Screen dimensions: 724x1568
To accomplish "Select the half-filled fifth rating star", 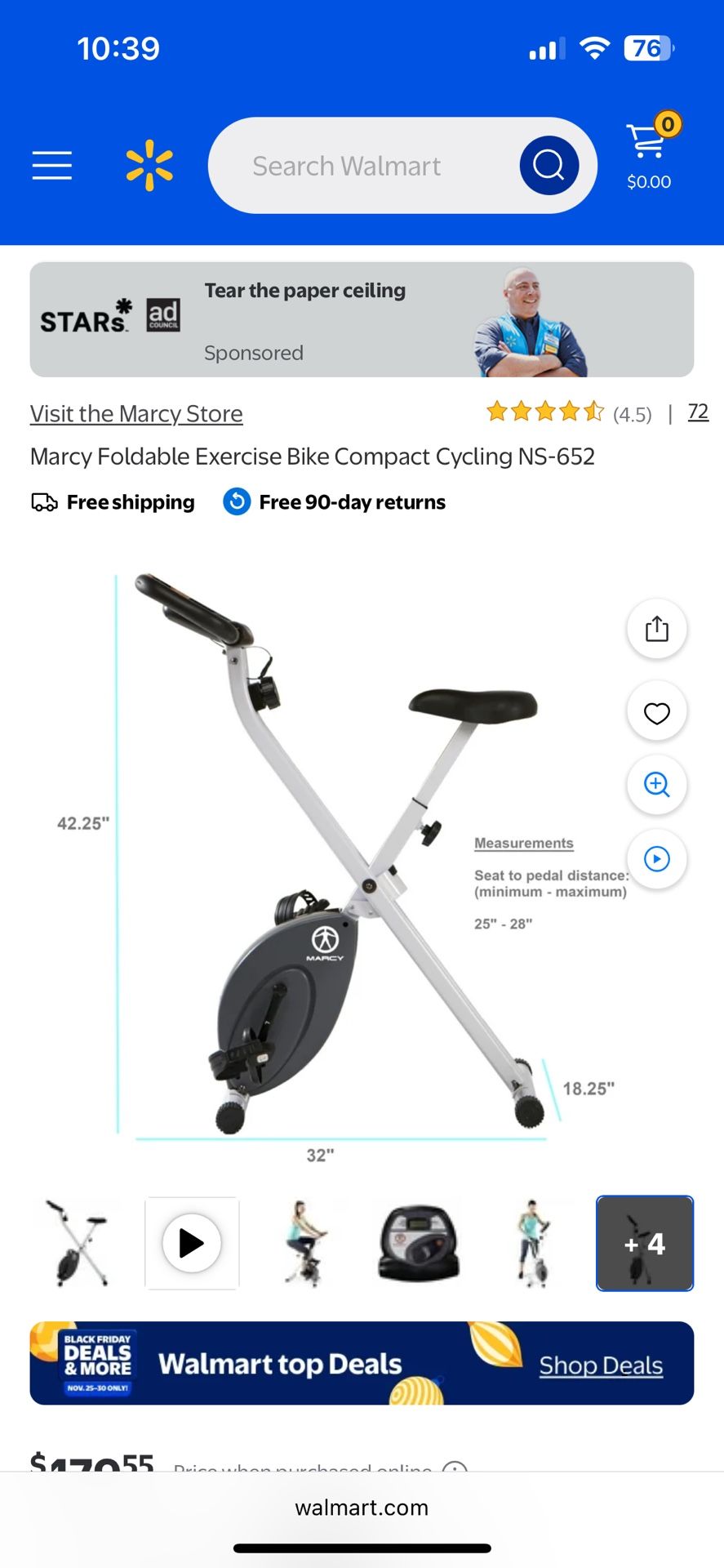I will tap(593, 412).
